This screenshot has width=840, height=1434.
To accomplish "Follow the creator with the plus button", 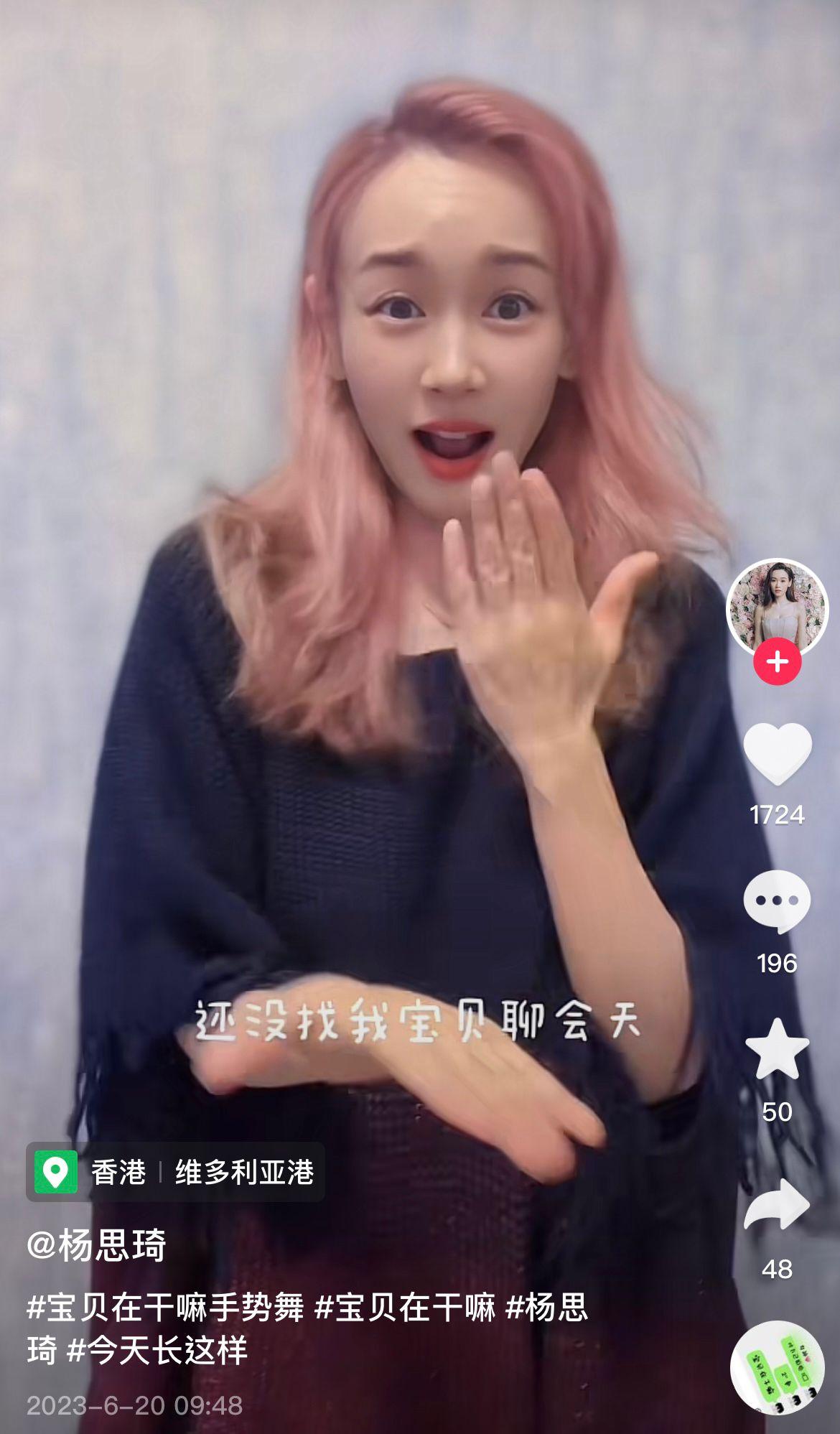I will point(778,661).
